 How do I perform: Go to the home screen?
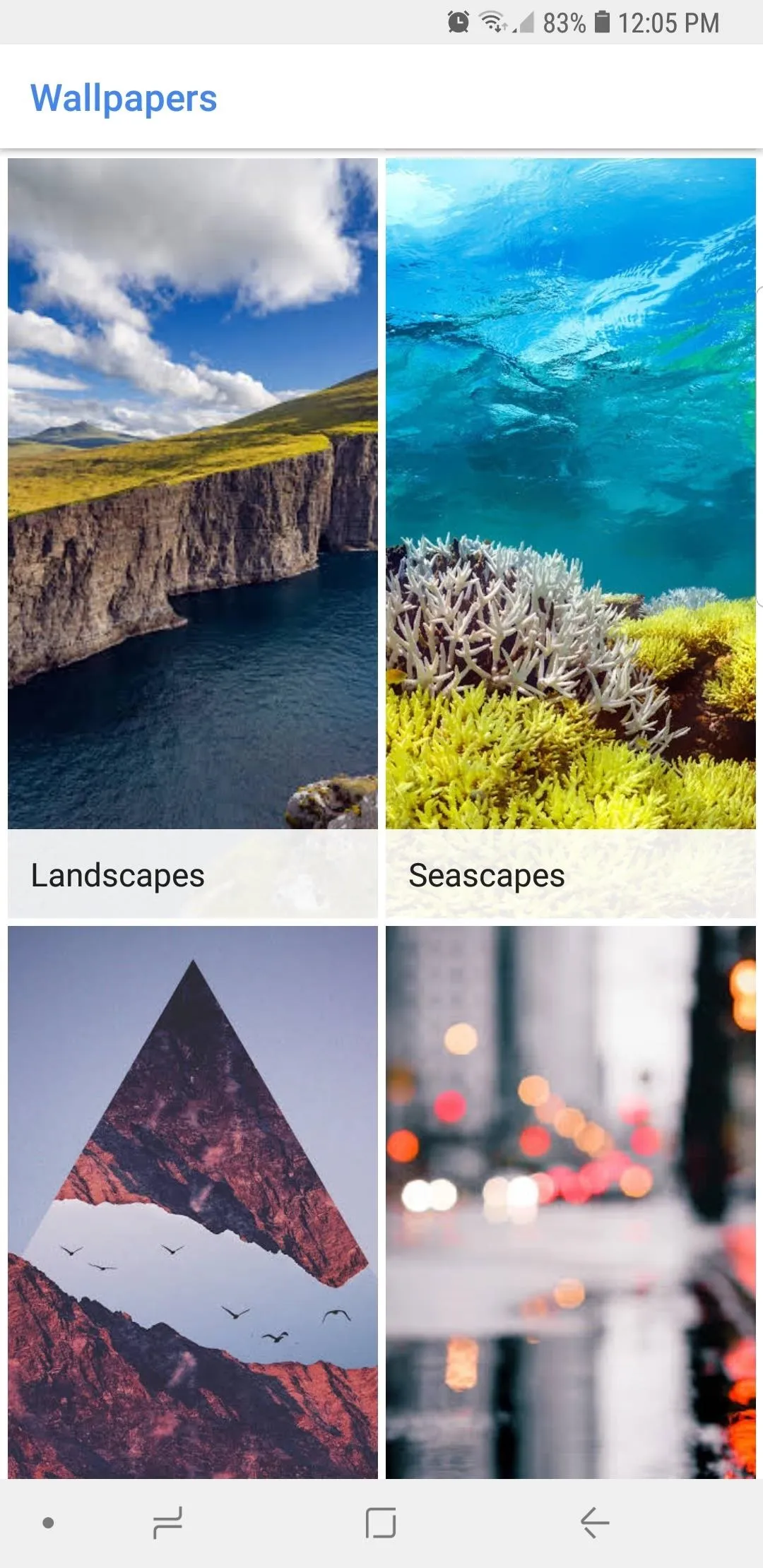coord(381,1522)
